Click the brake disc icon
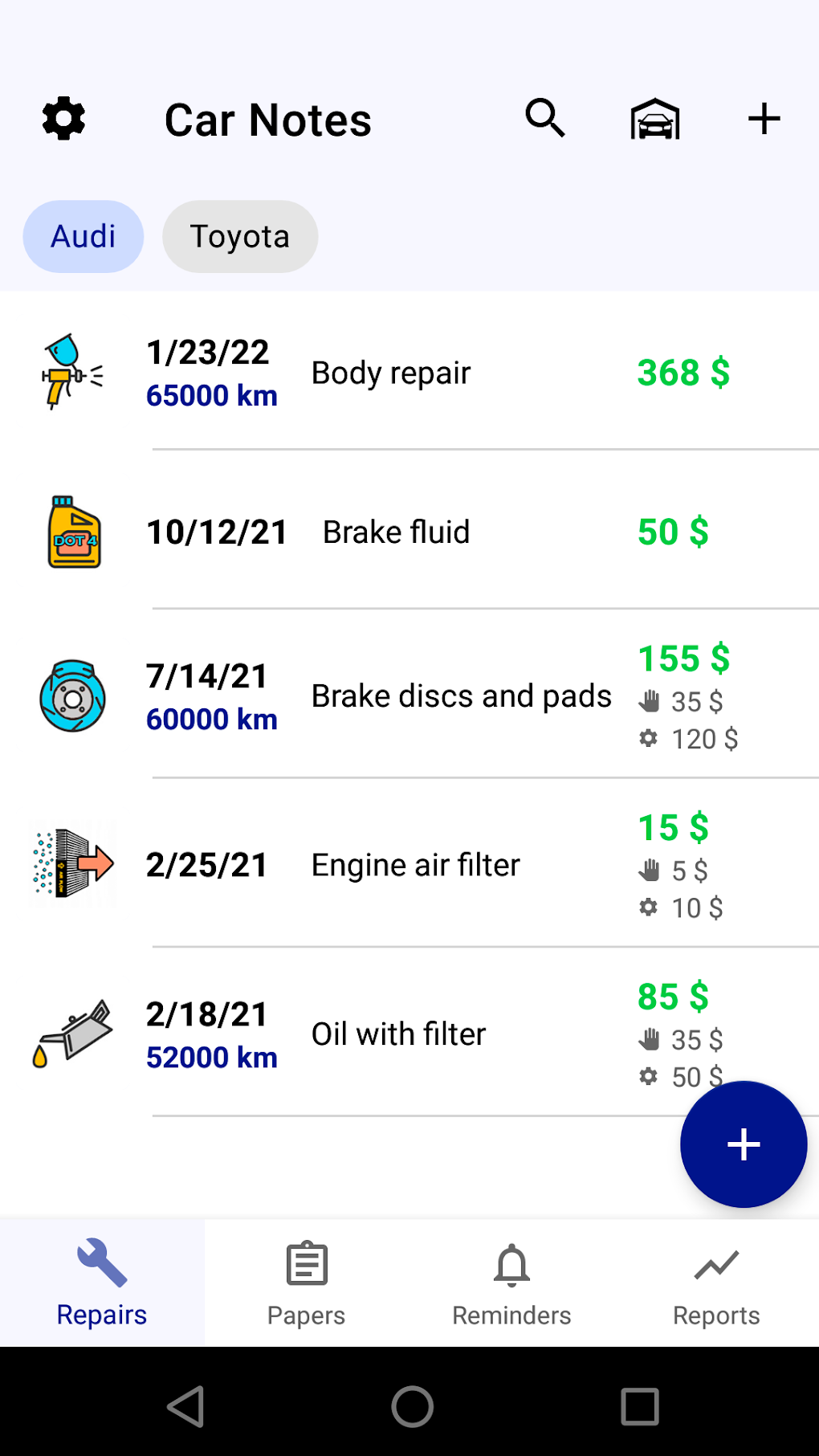The height and width of the screenshot is (1456, 819). pos(72,696)
